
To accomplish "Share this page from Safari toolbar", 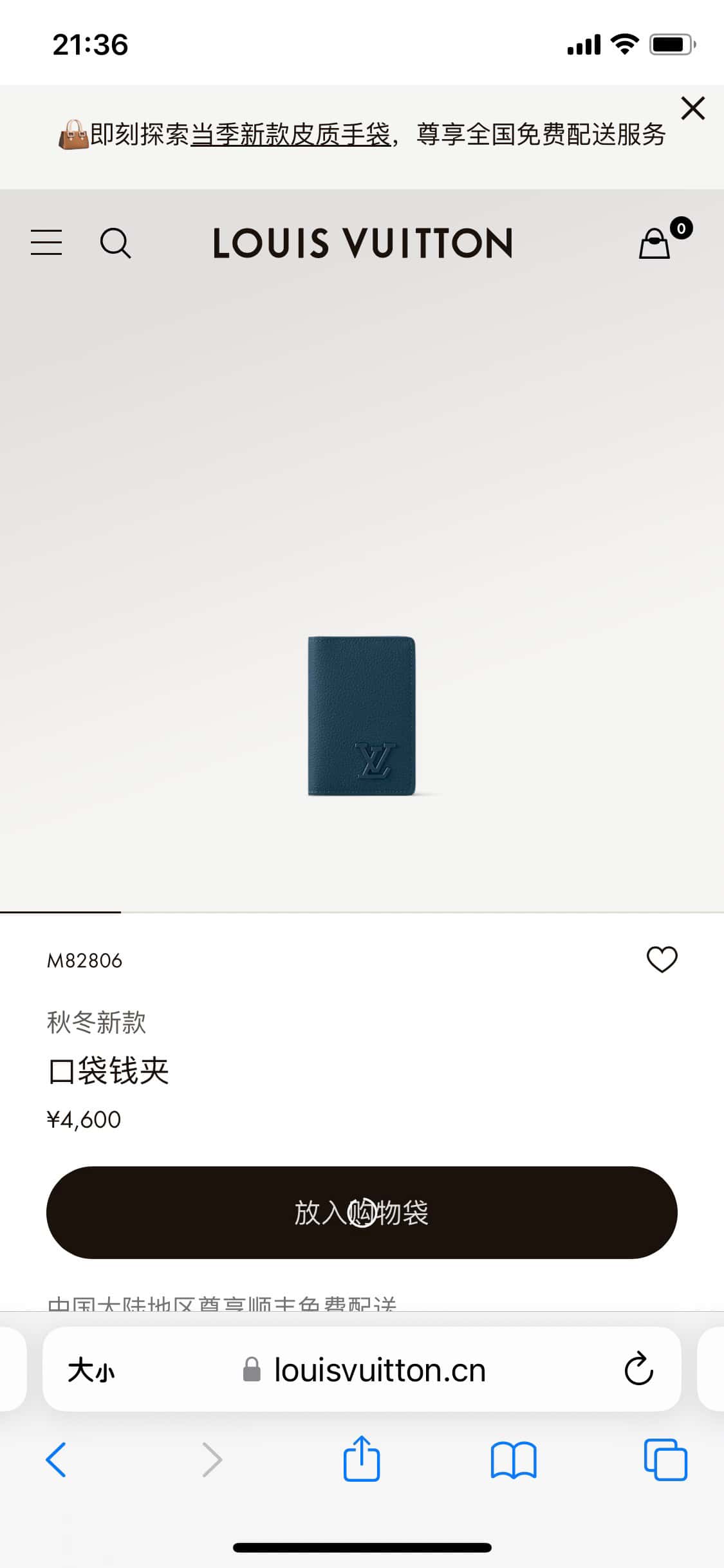I will tap(362, 1459).
